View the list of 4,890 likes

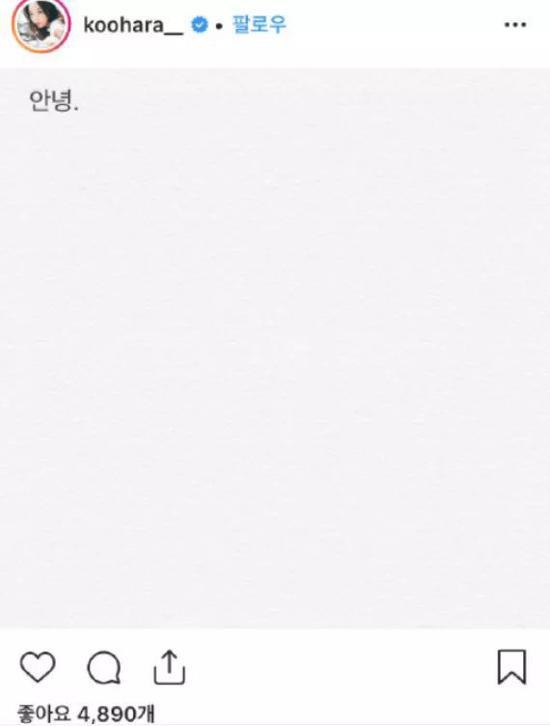(86, 713)
